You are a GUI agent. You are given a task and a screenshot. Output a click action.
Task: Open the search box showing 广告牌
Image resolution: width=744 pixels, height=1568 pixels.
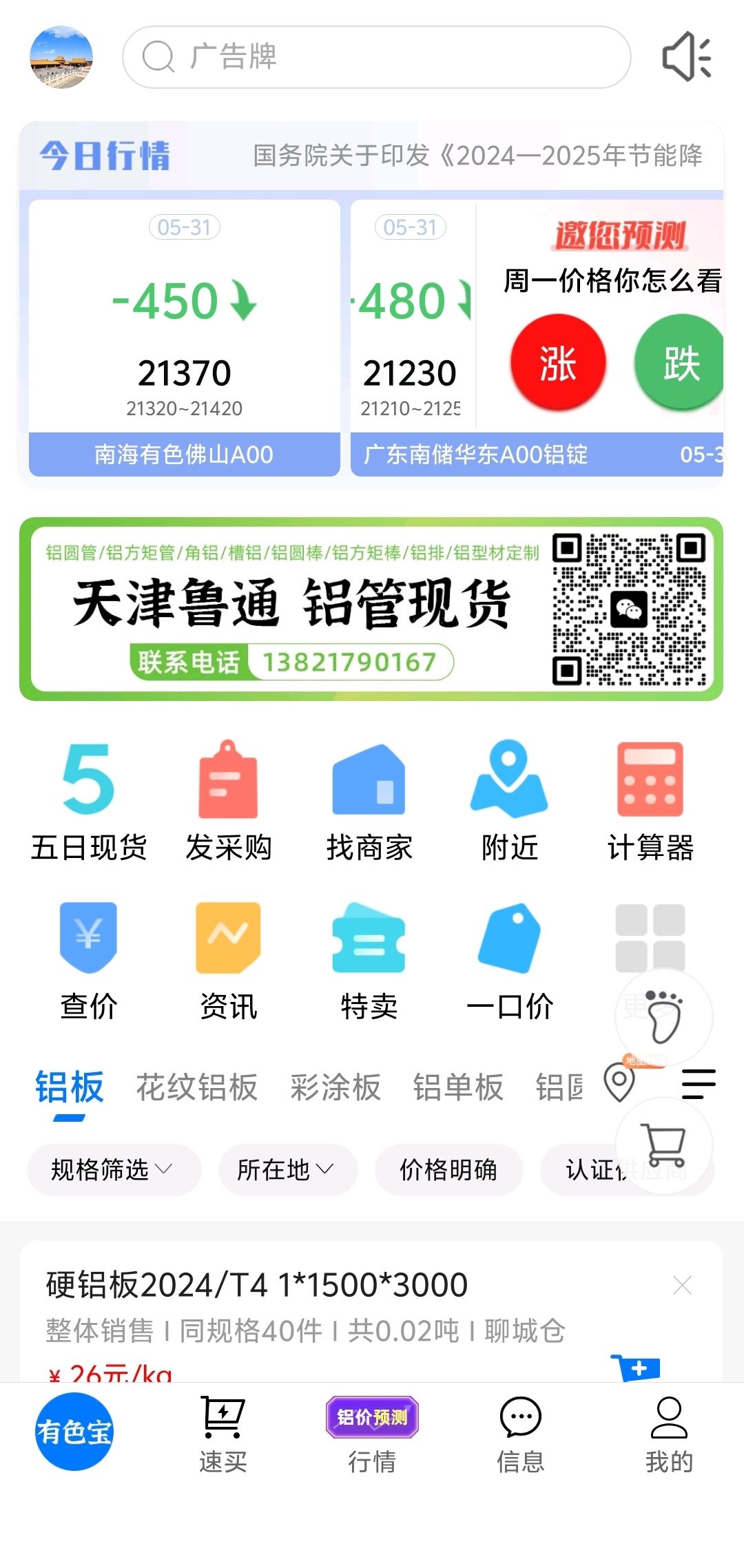(376, 57)
